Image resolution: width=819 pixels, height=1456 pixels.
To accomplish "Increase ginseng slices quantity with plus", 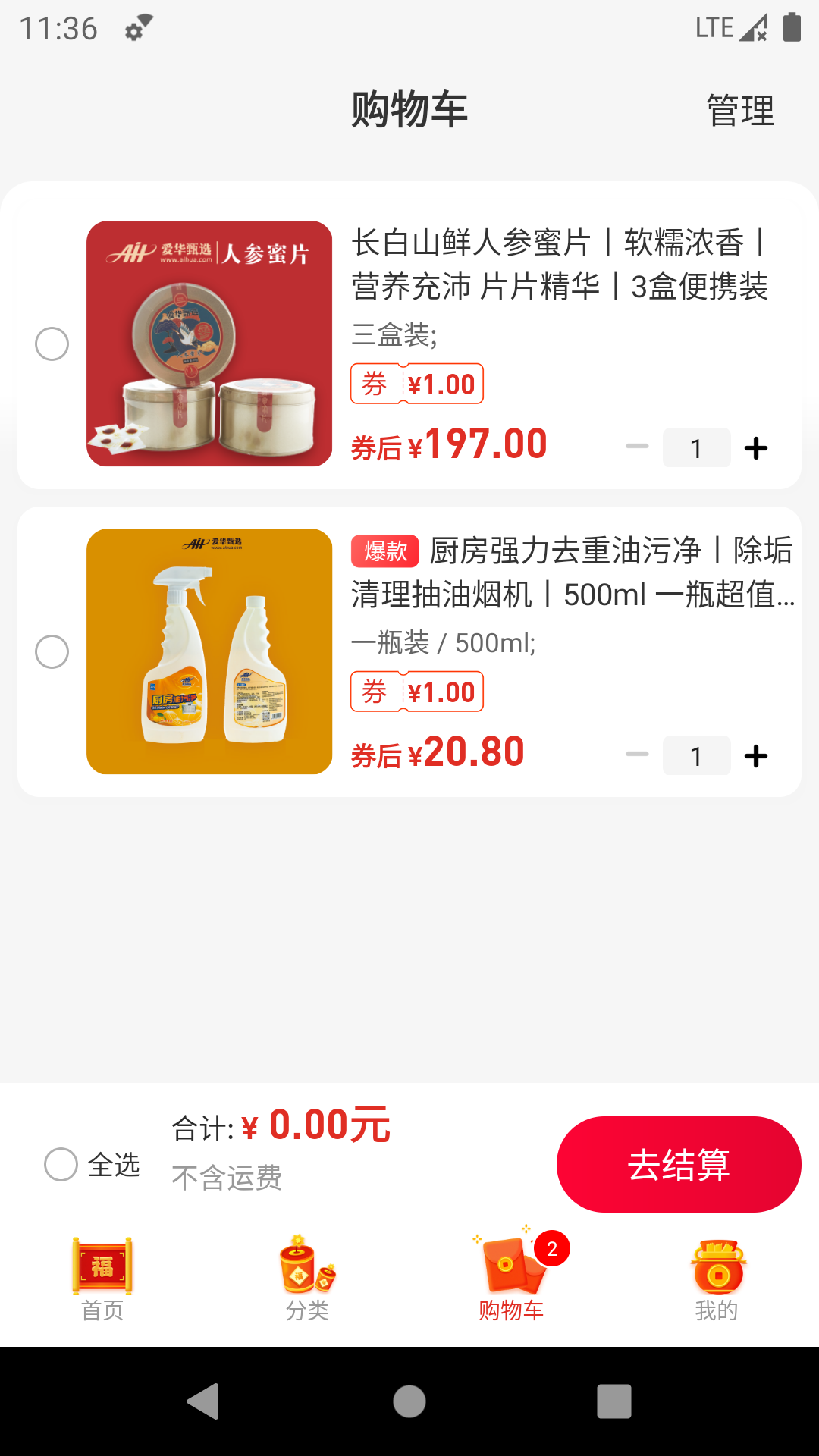I will (x=756, y=447).
